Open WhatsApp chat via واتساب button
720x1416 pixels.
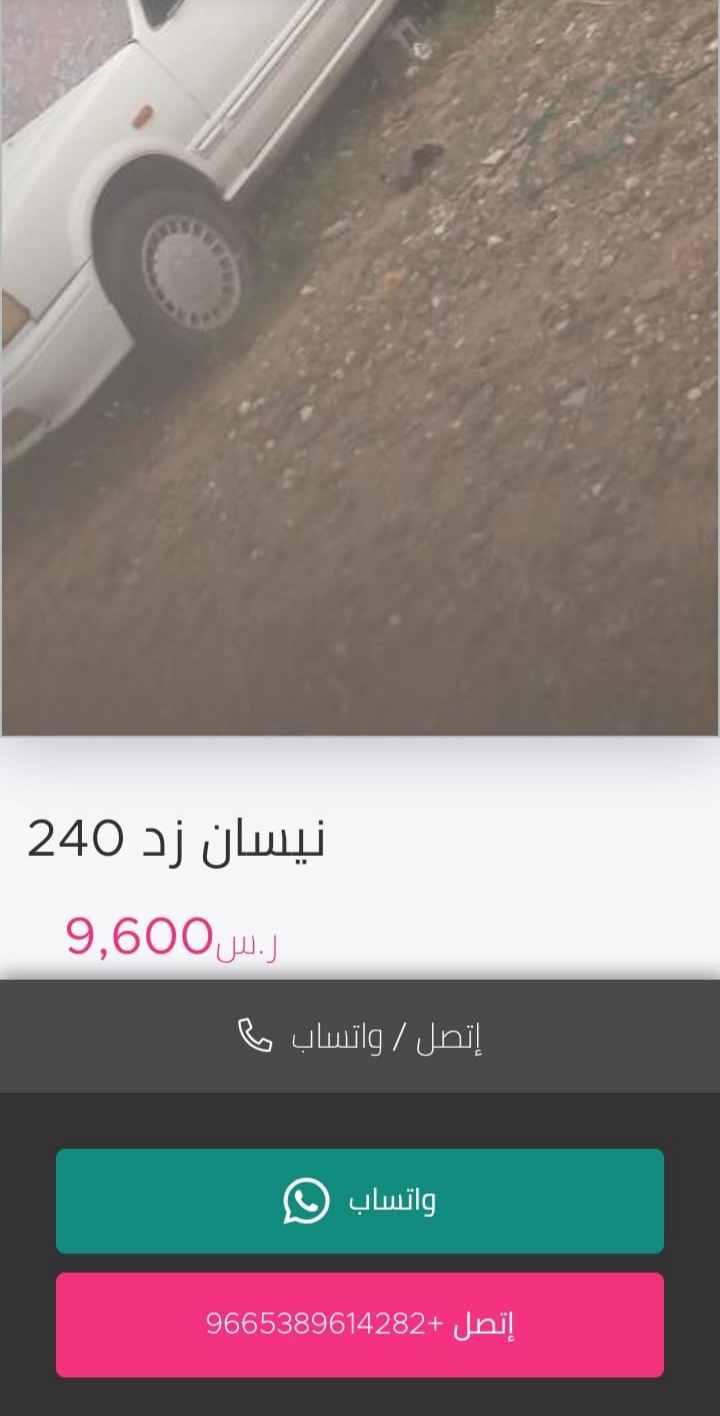click(x=360, y=1200)
